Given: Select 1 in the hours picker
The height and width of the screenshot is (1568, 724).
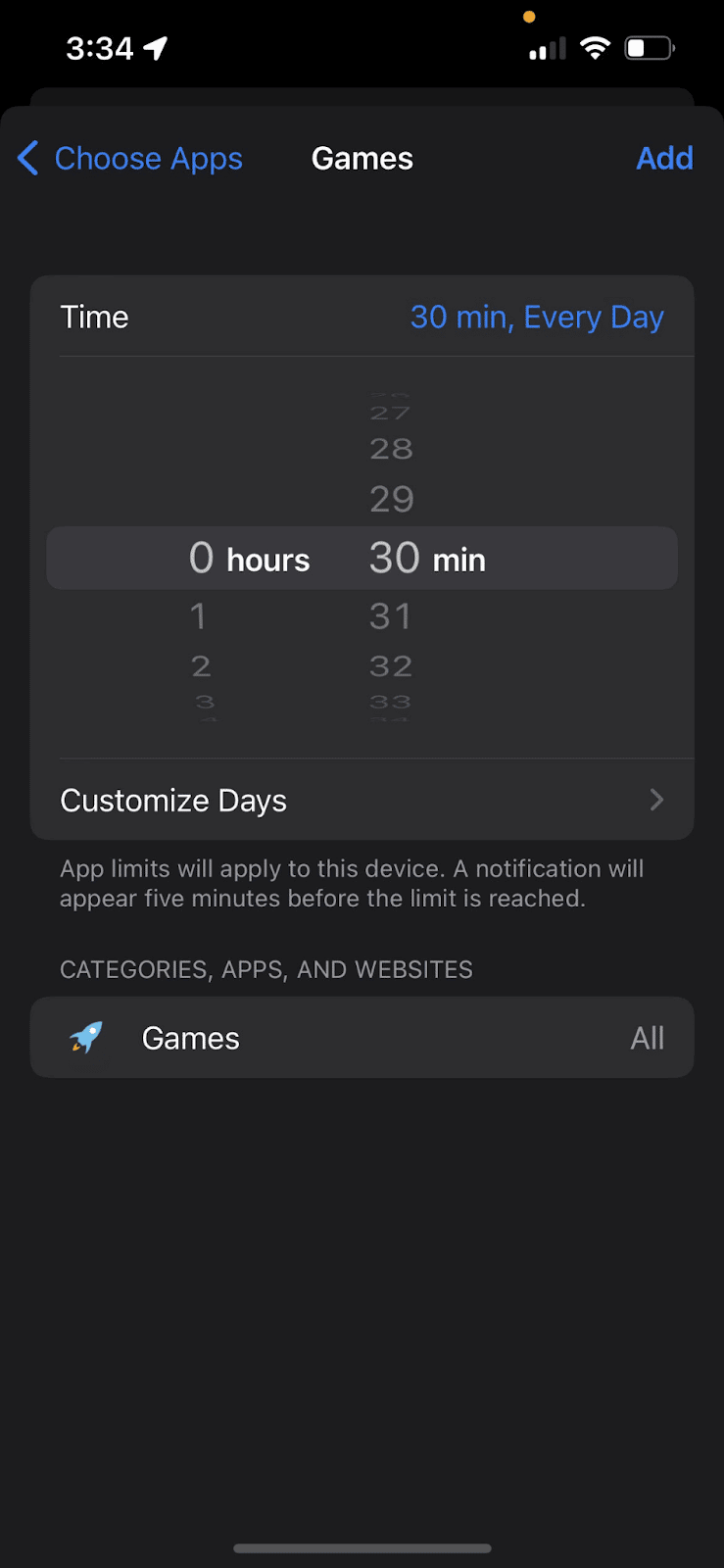Looking at the screenshot, I should (x=199, y=616).
